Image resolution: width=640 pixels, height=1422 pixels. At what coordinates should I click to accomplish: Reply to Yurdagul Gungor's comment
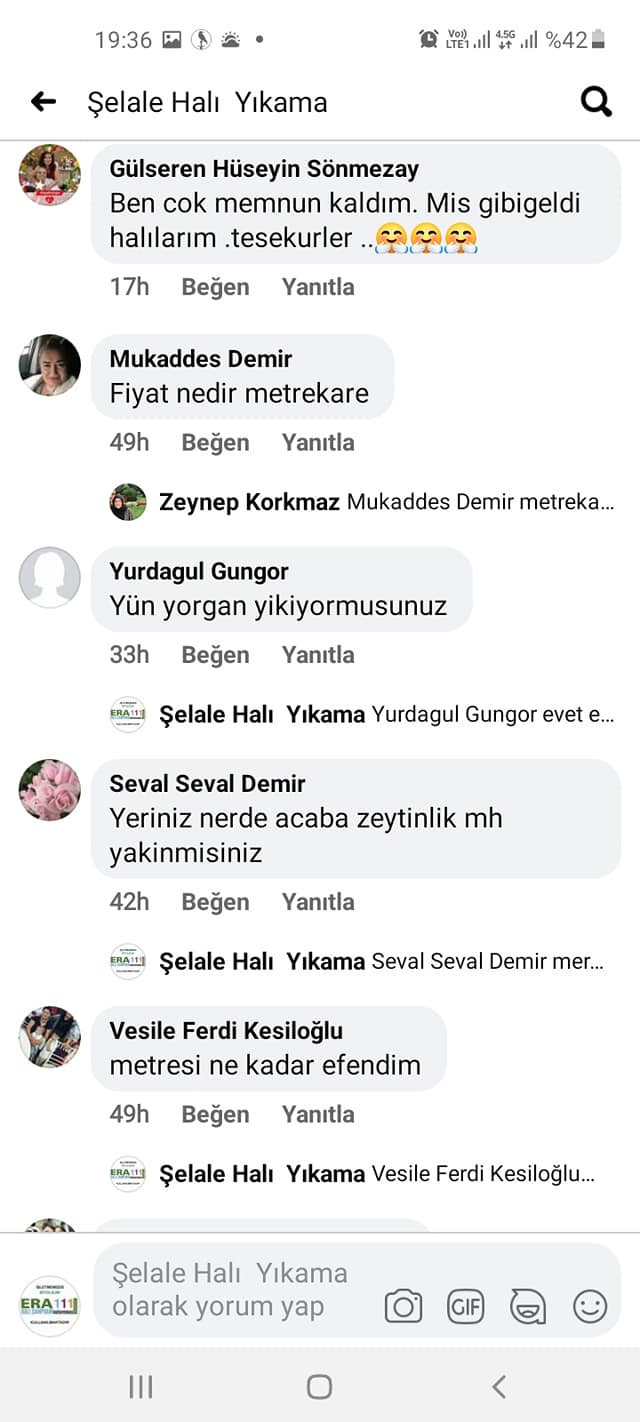tap(318, 655)
